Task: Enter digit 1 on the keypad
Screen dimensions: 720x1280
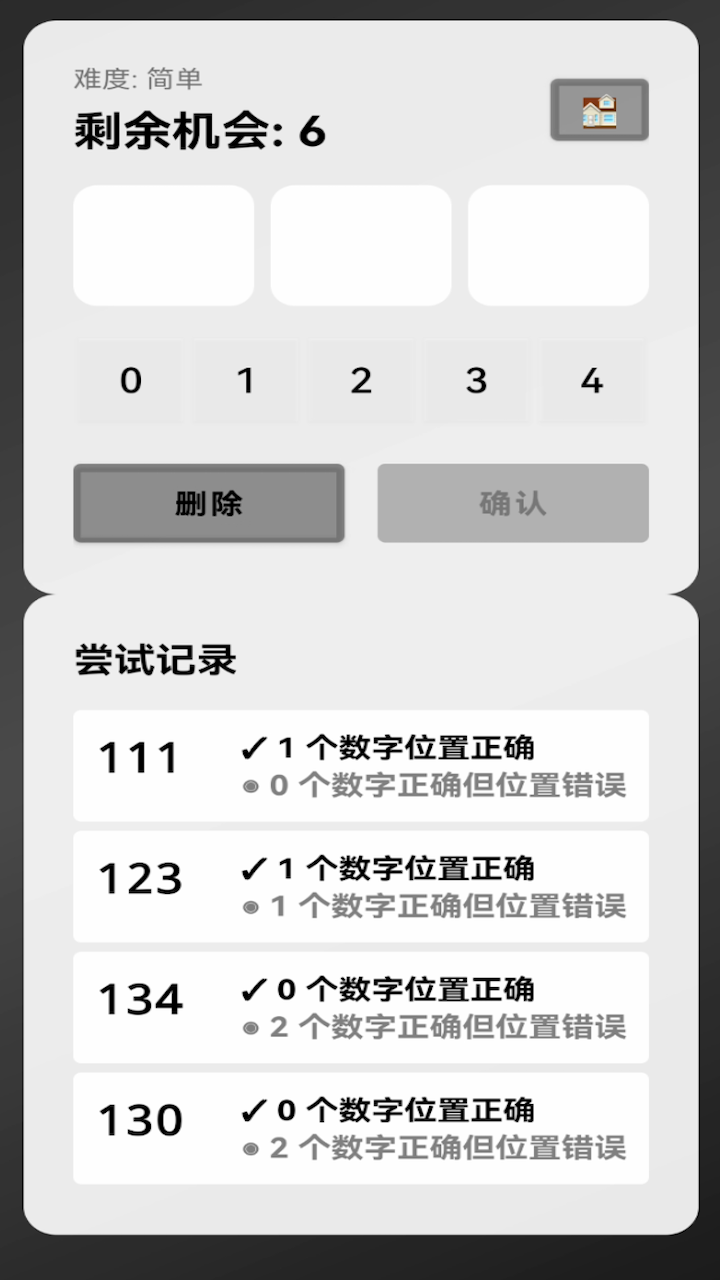Action: pos(246,381)
